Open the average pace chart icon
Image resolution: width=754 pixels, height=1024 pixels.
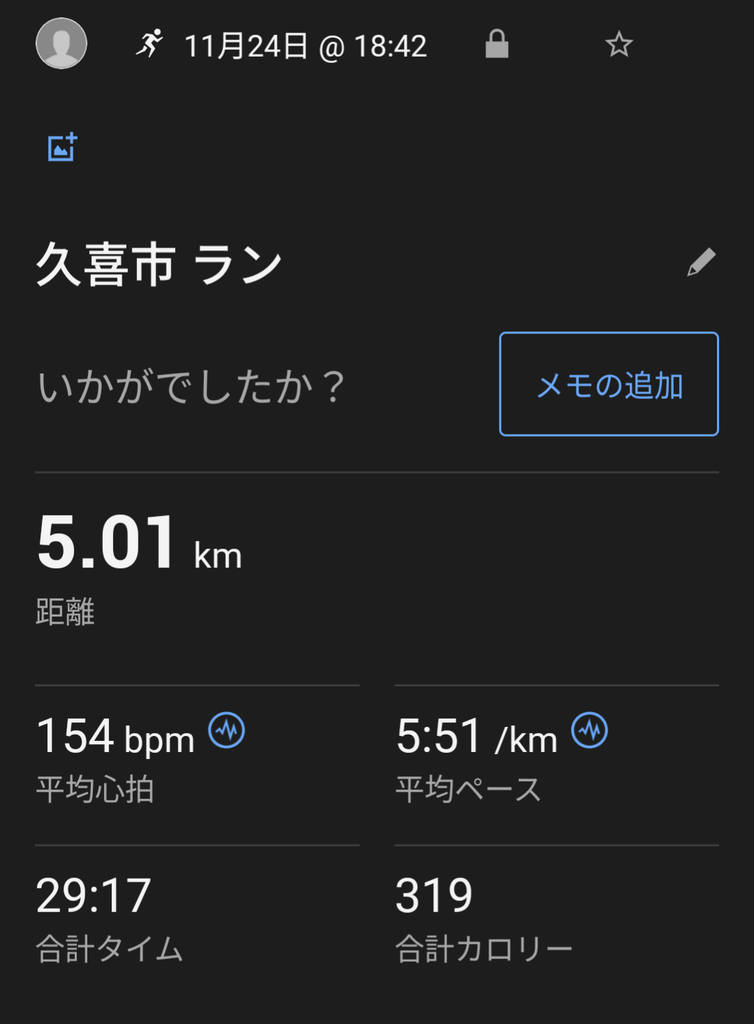coord(589,731)
